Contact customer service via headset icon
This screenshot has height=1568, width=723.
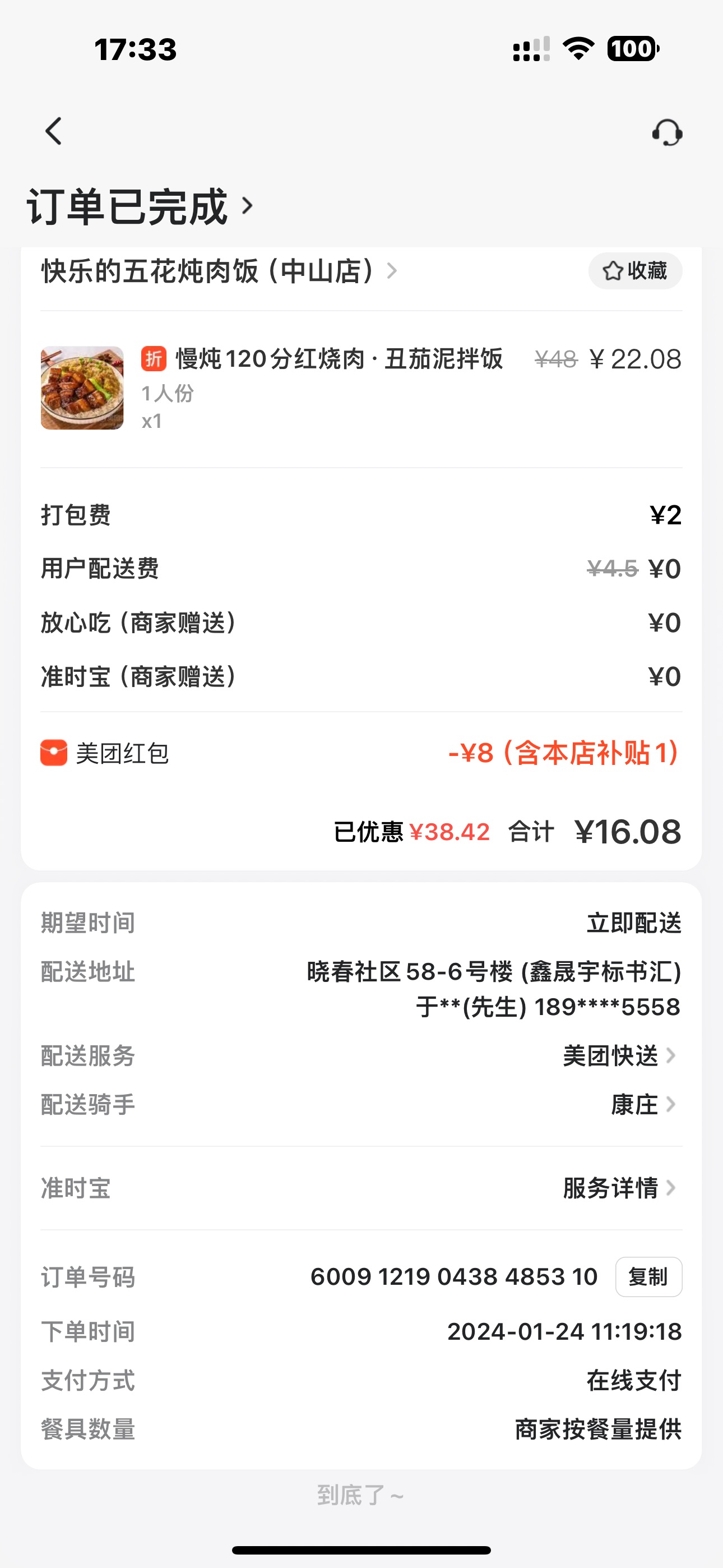(x=667, y=132)
